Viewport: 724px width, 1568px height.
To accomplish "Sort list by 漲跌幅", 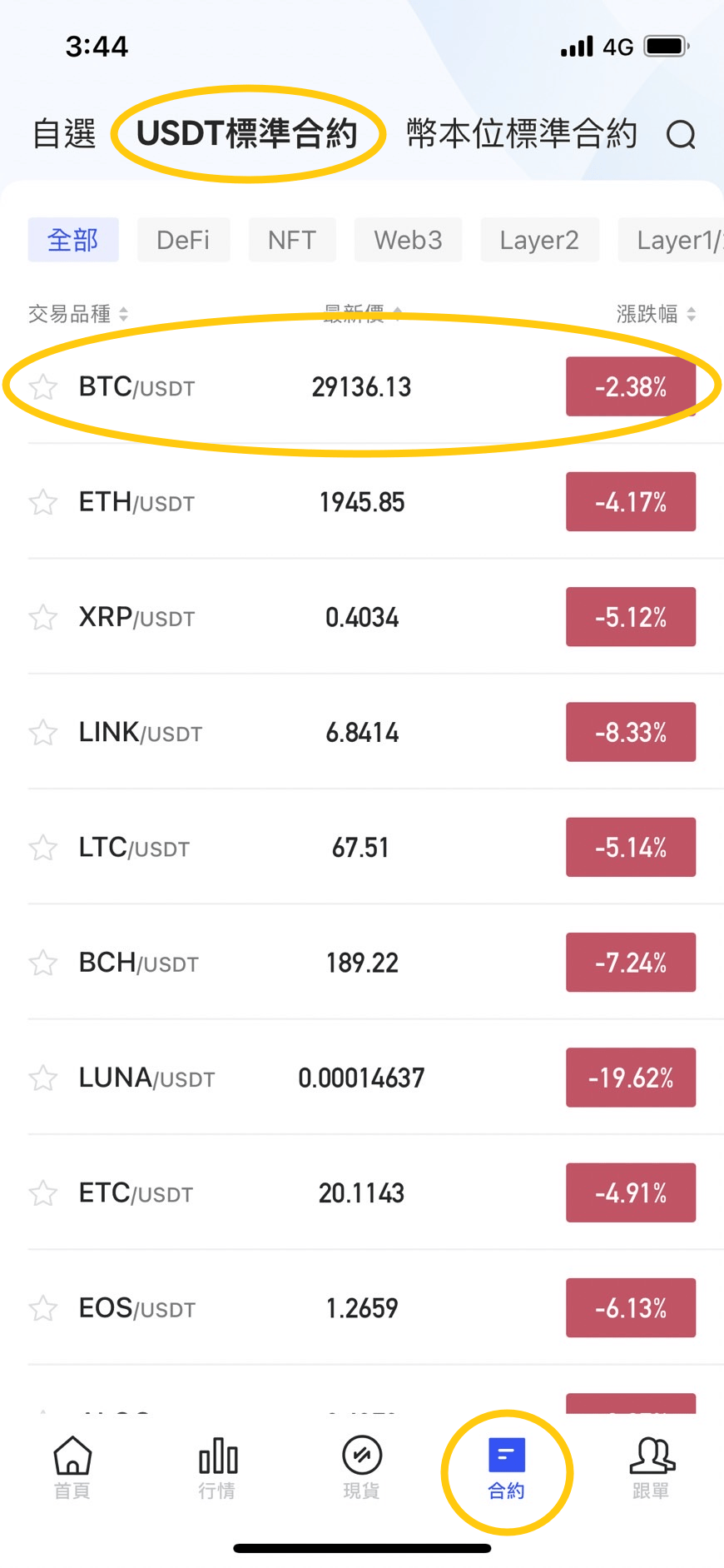I will pyautogui.click(x=656, y=314).
